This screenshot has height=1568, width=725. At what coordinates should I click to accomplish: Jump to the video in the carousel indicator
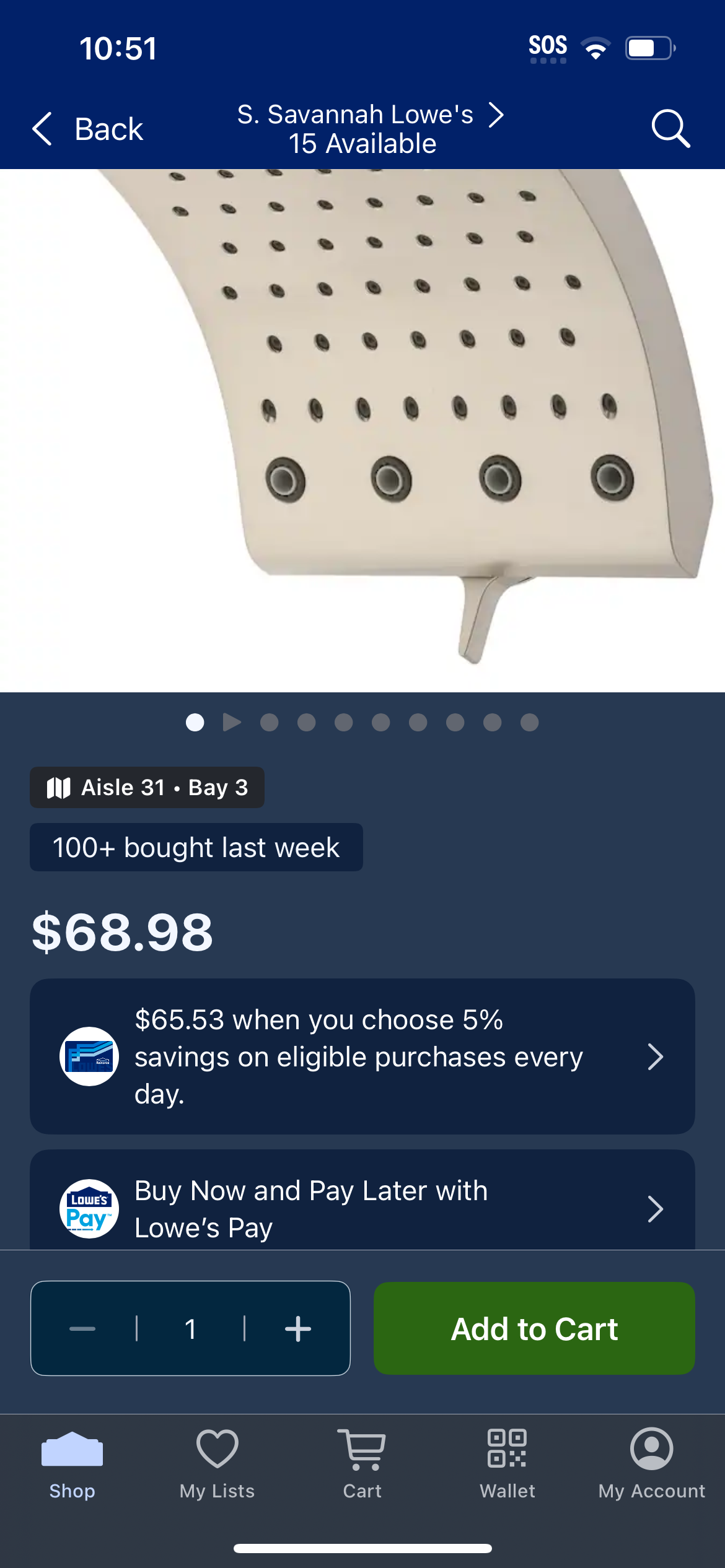[x=232, y=722]
